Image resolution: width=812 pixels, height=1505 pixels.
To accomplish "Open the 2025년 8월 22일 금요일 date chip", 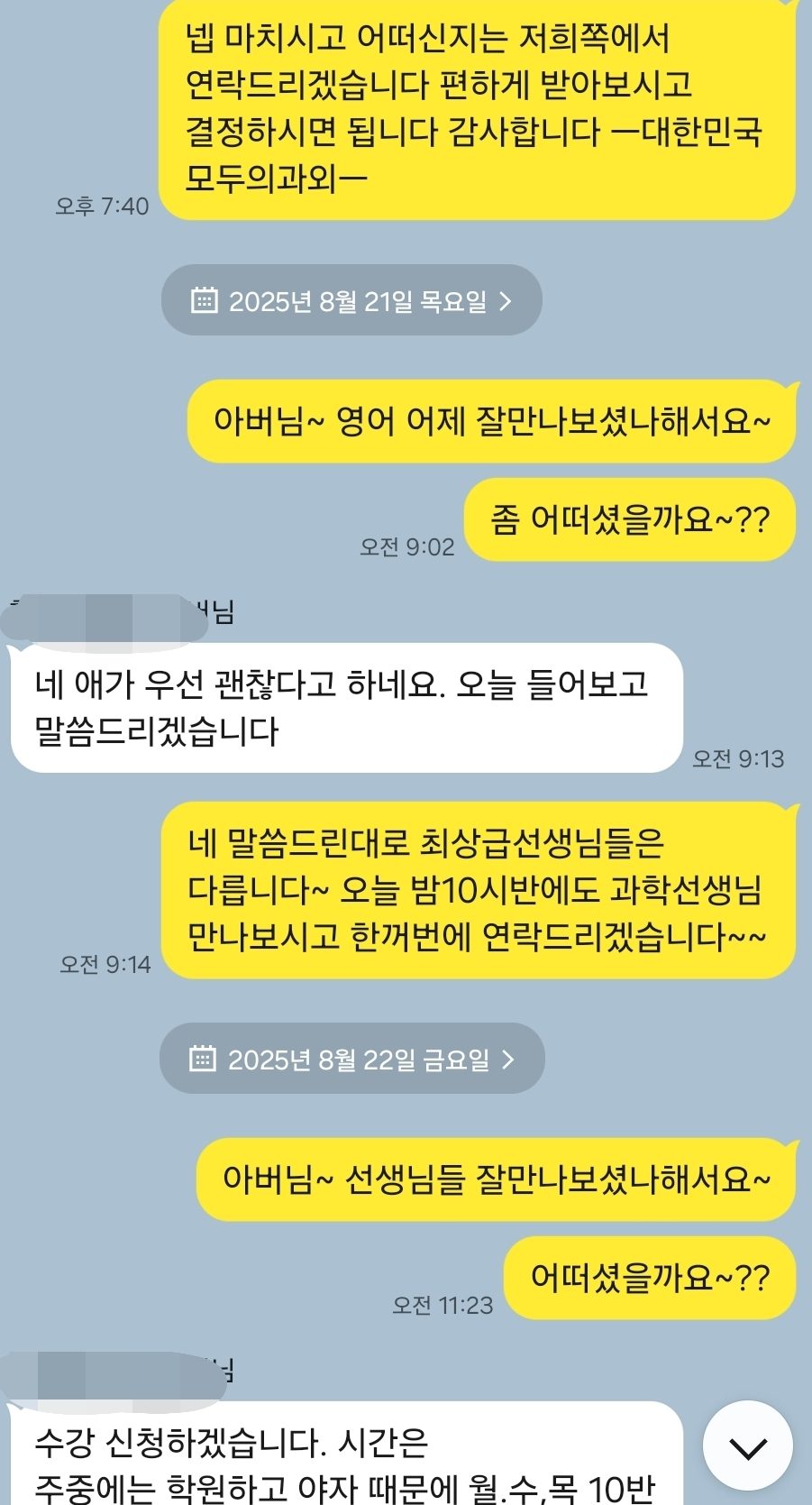I will point(351,1059).
